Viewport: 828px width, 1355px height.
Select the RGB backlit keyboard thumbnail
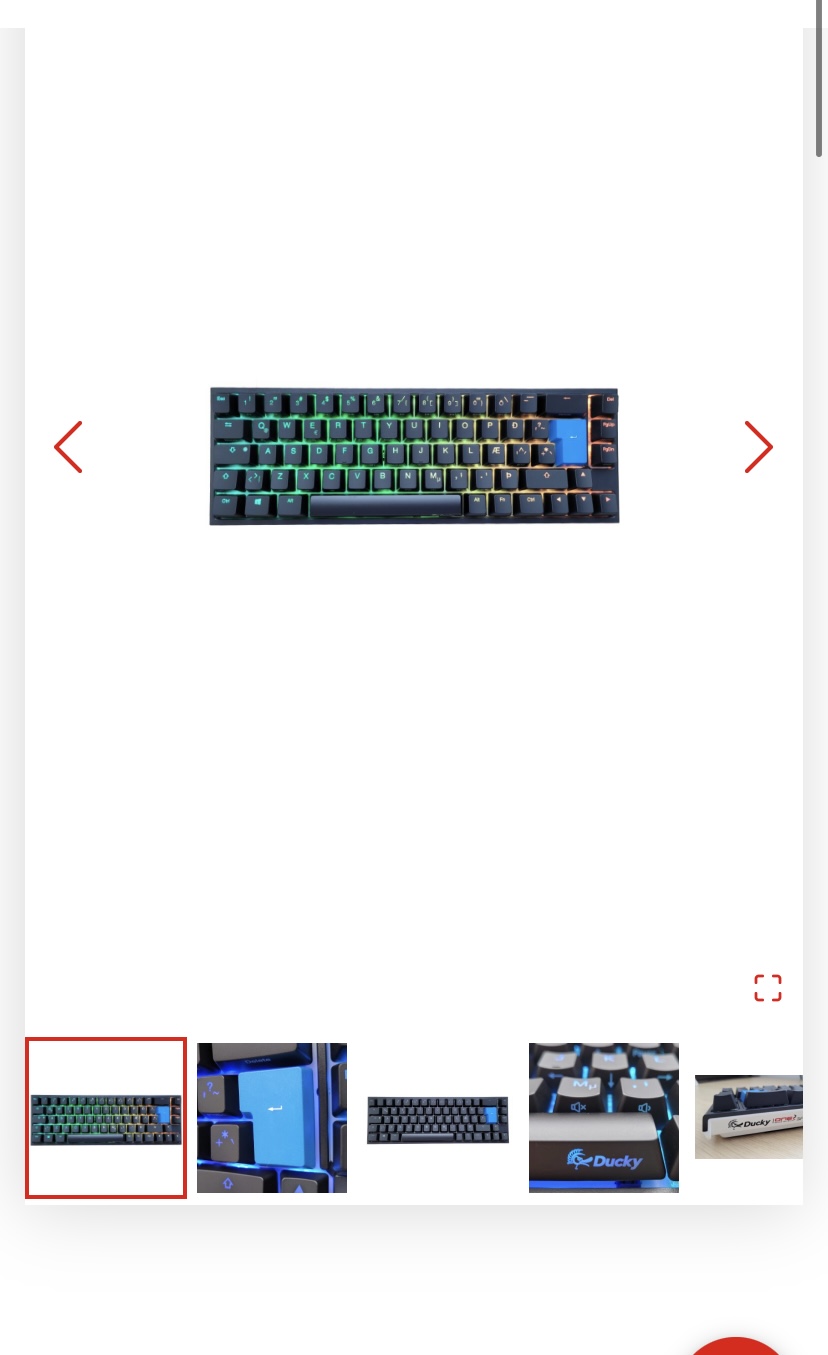point(106,1118)
